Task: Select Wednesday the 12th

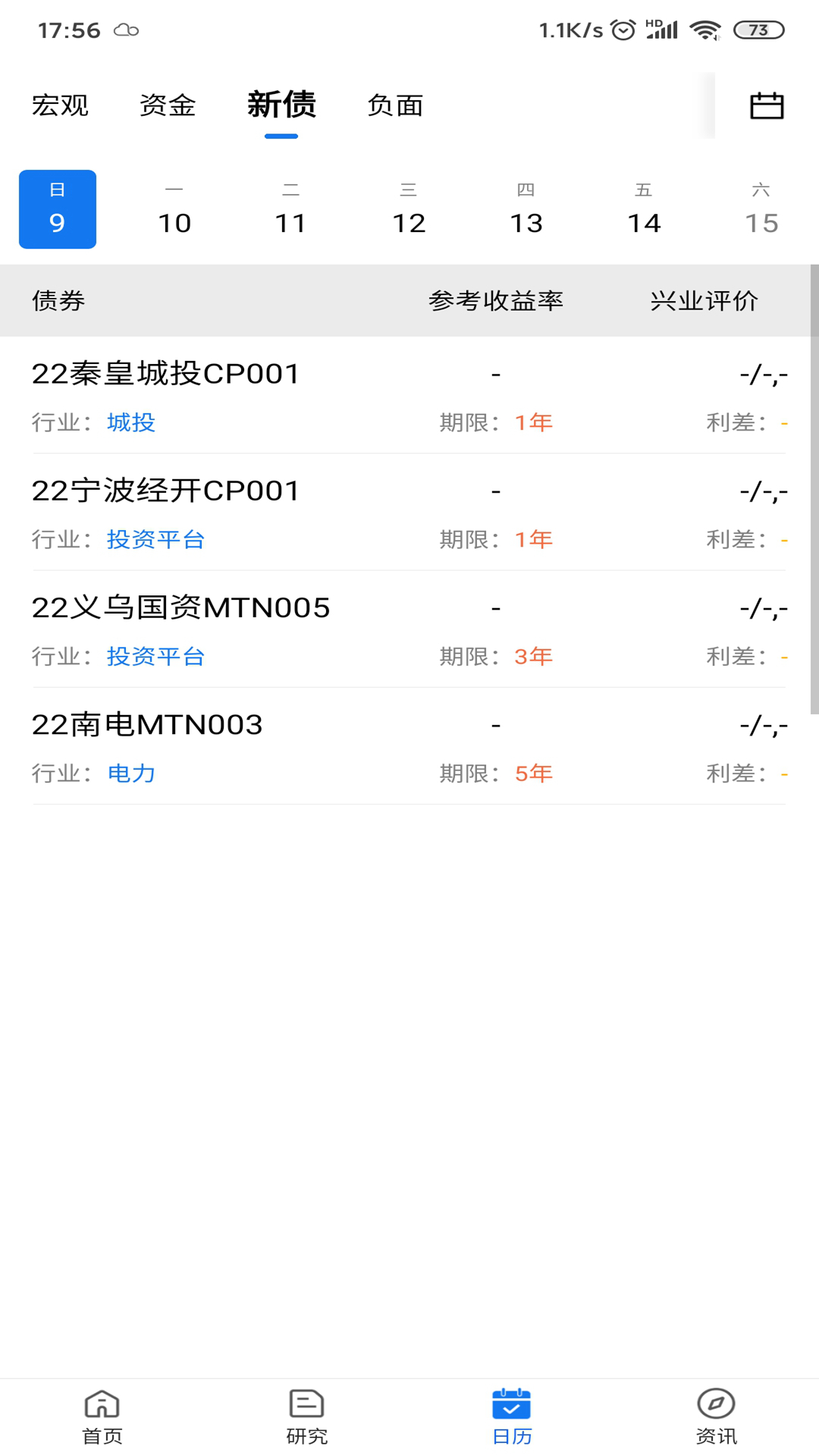Action: (x=409, y=210)
